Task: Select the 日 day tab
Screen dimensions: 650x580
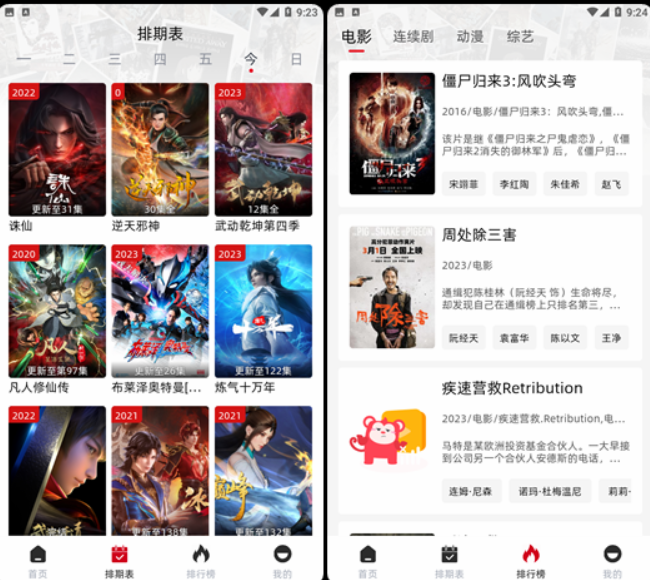Action: [x=296, y=60]
